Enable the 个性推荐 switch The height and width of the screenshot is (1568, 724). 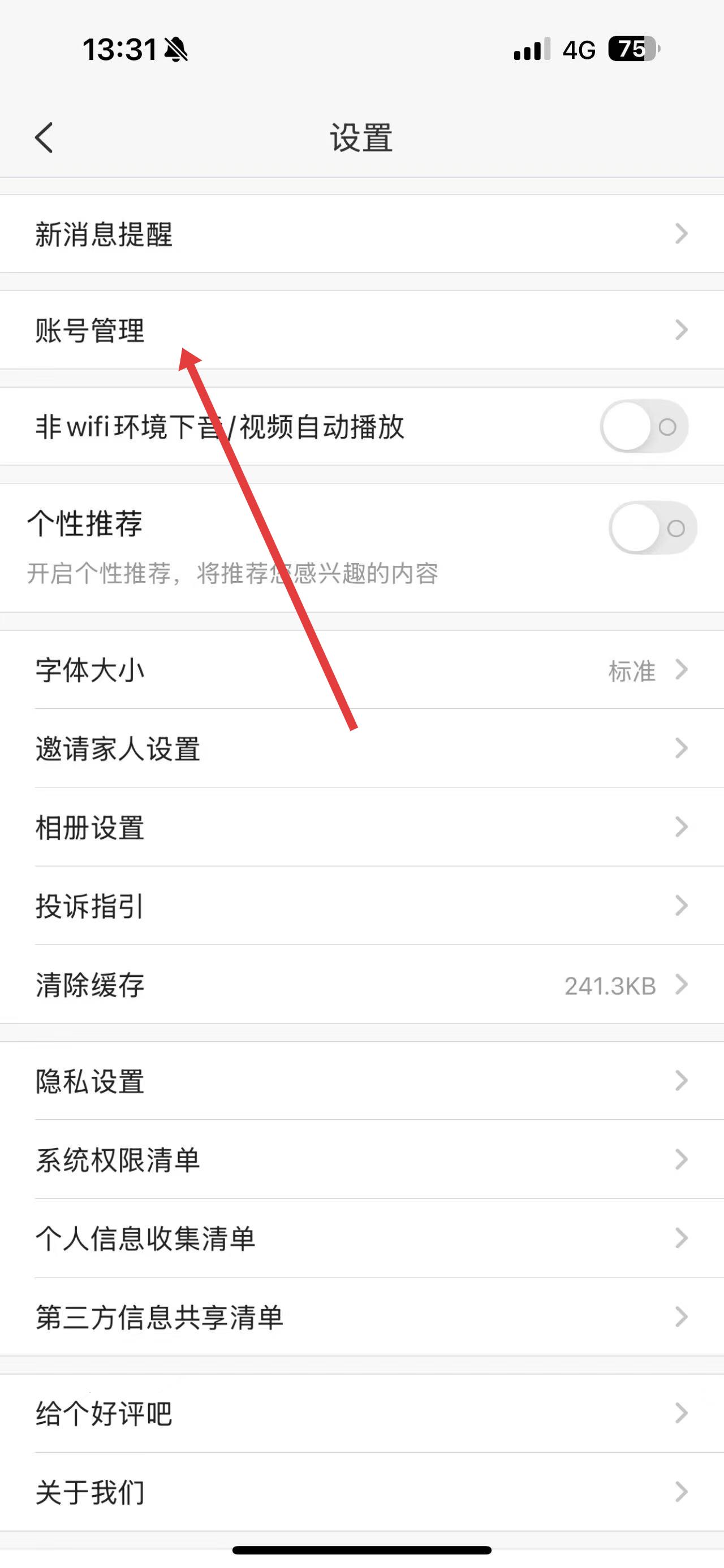click(652, 528)
